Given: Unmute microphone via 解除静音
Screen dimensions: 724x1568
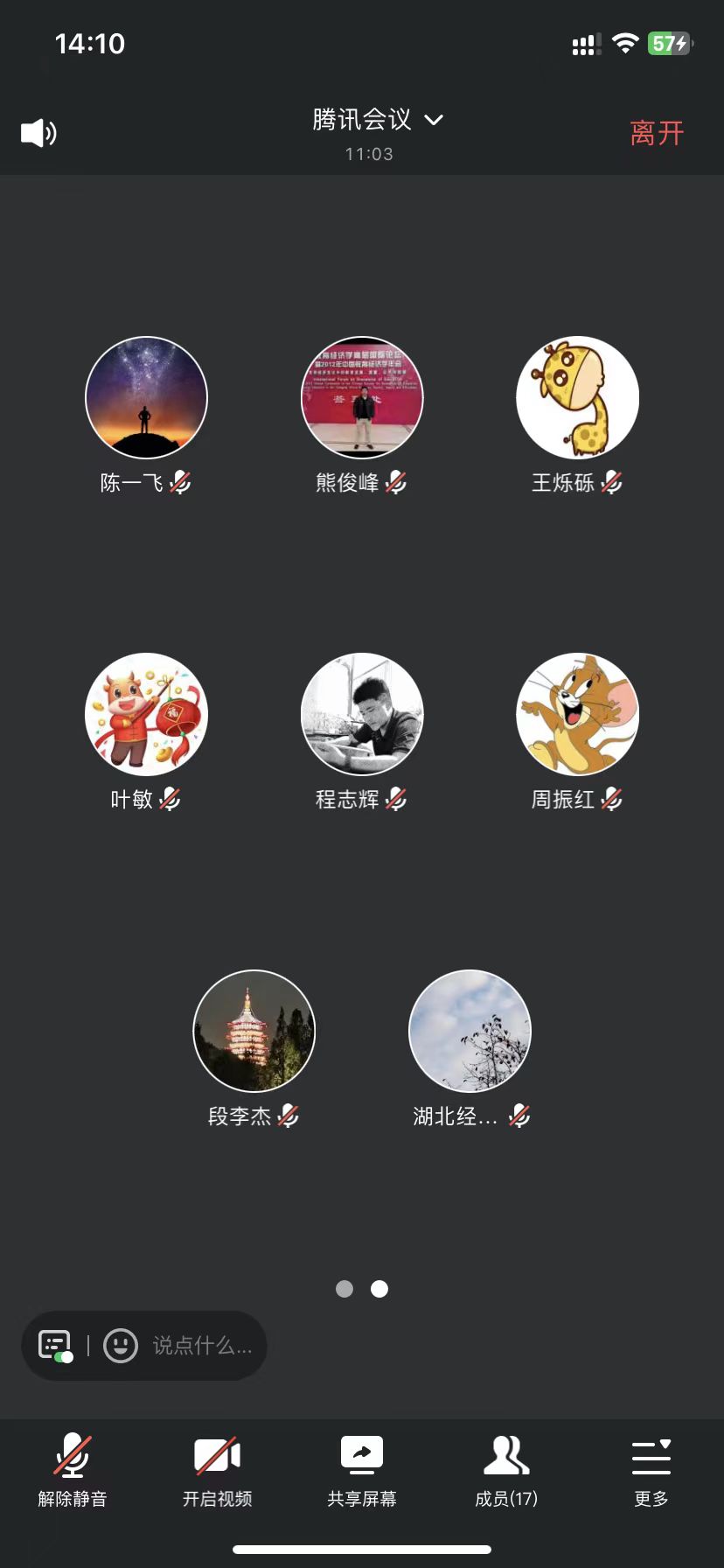Looking at the screenshot, I should [x=73, y=1472].
